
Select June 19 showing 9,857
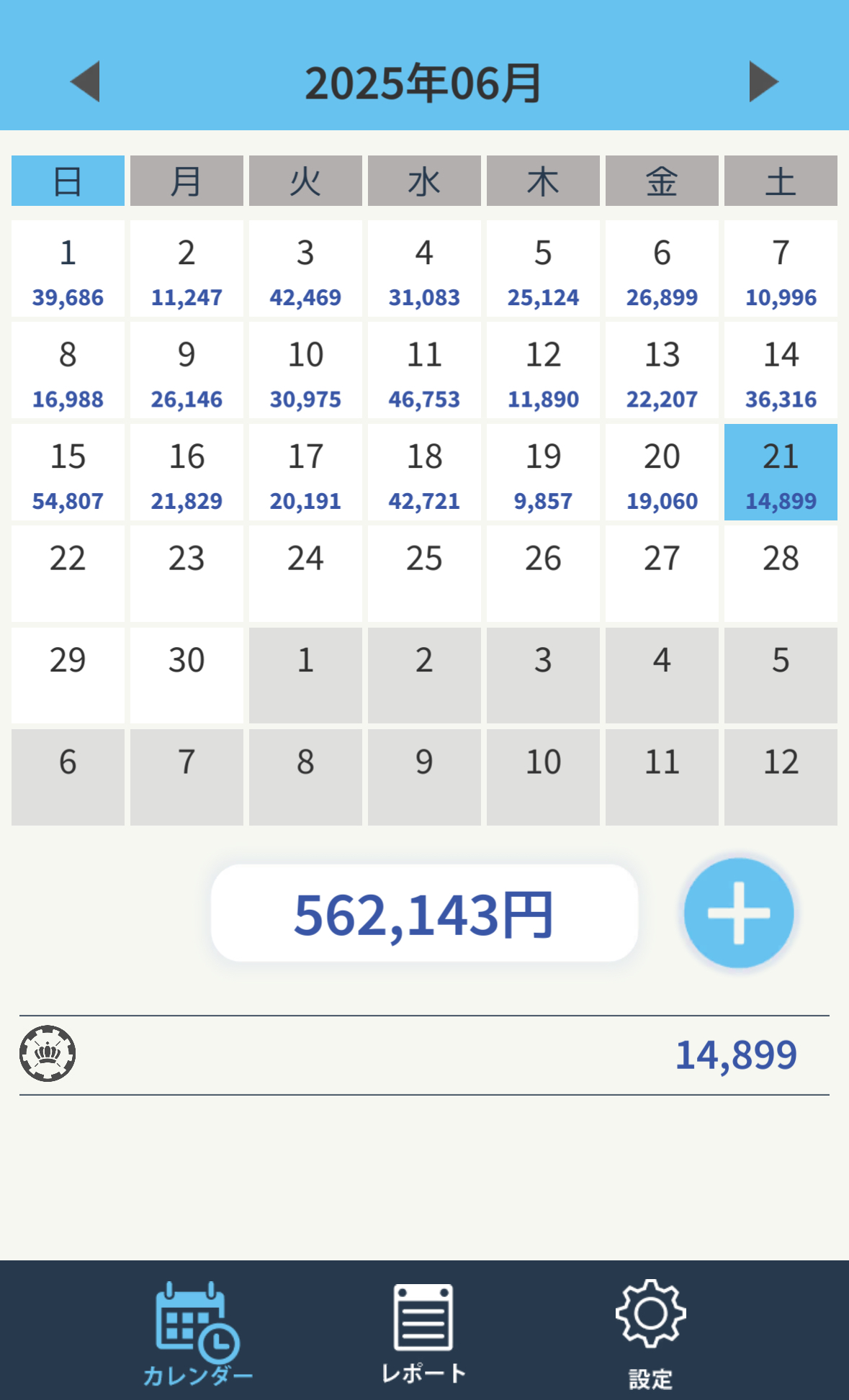[x=543, y=472]
